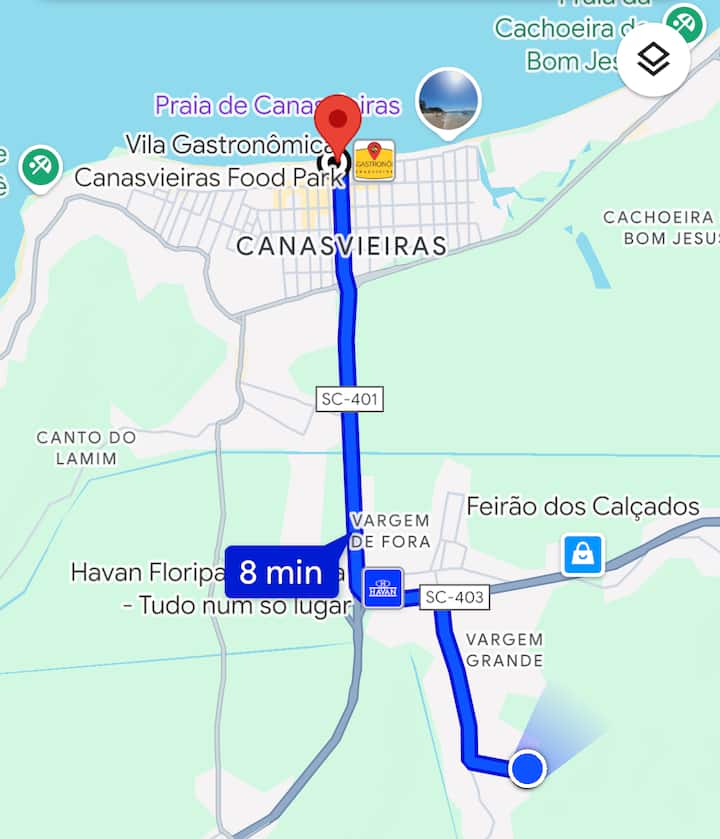Select the Vila Gastronômica place icon
Viewport: 720px width, 839px height.
click(374, 160)
